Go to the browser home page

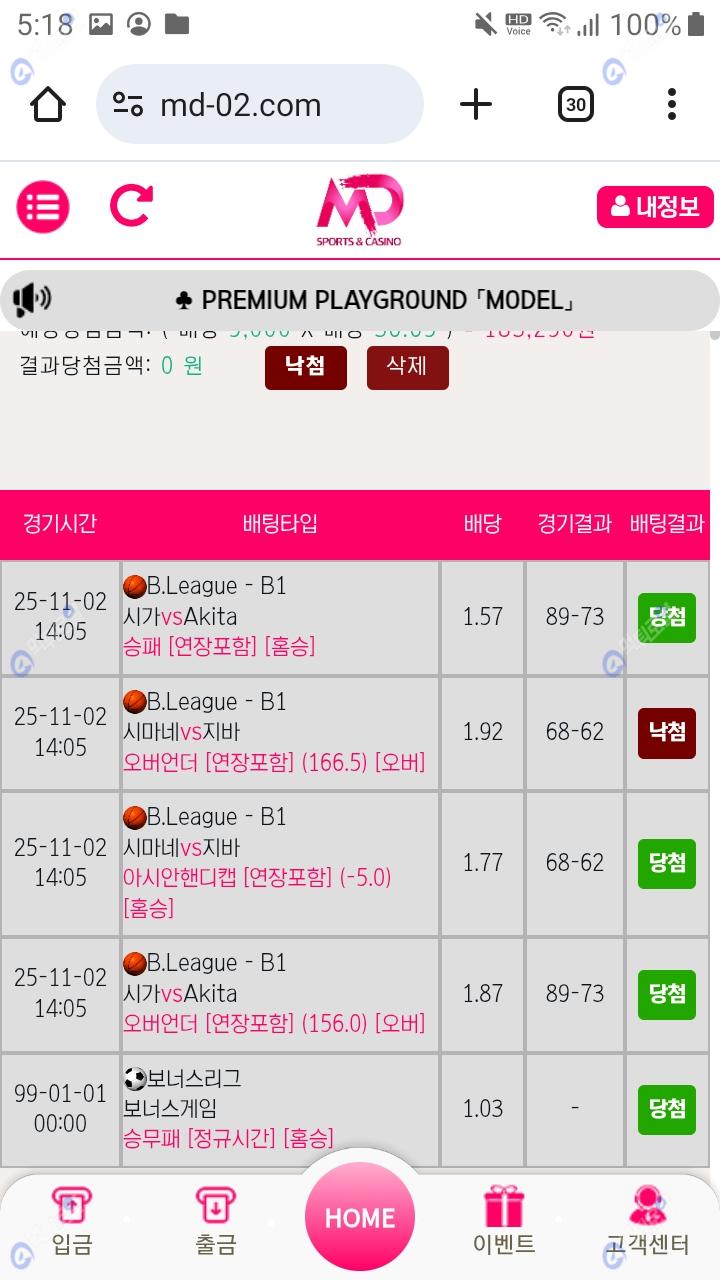[47, 104]
